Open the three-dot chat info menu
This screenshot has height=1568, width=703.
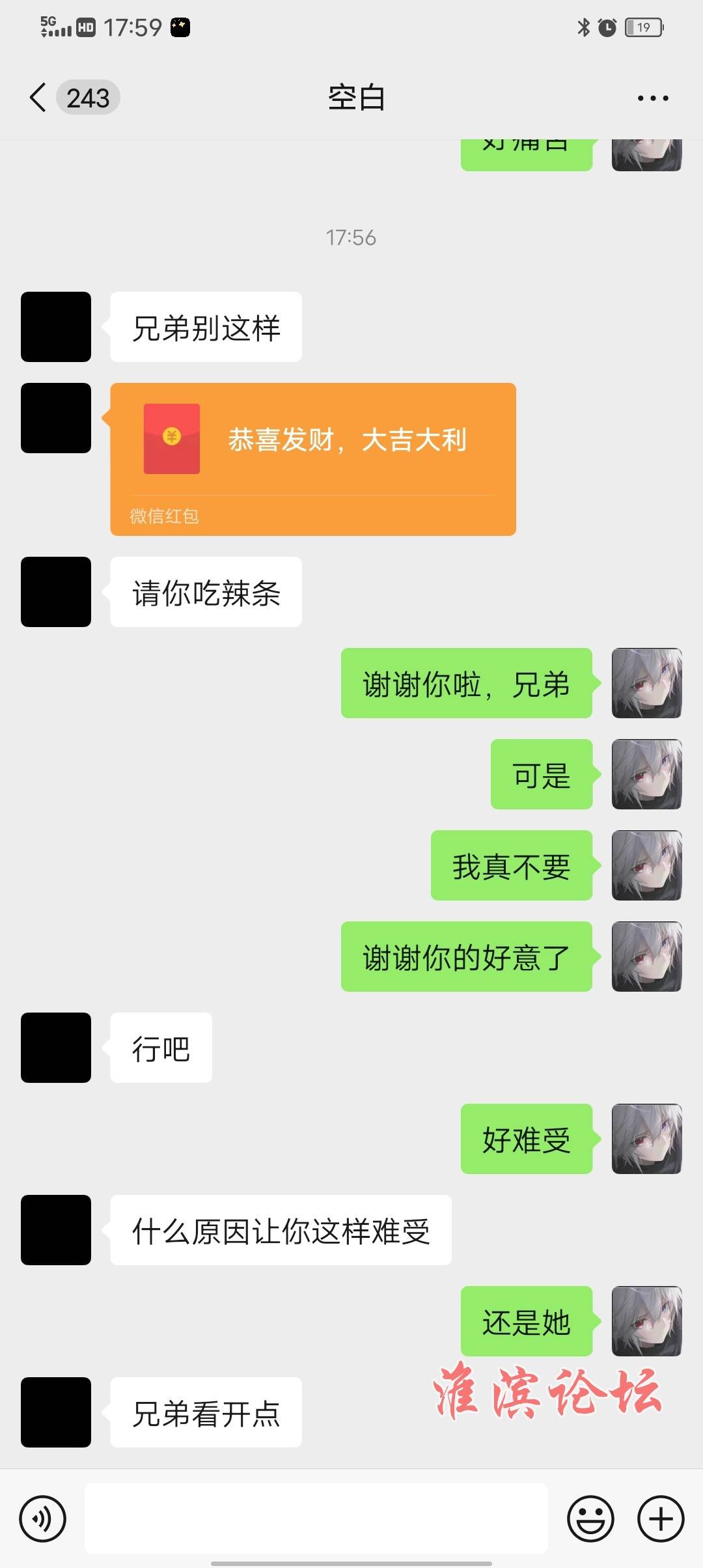pos(652,98)
